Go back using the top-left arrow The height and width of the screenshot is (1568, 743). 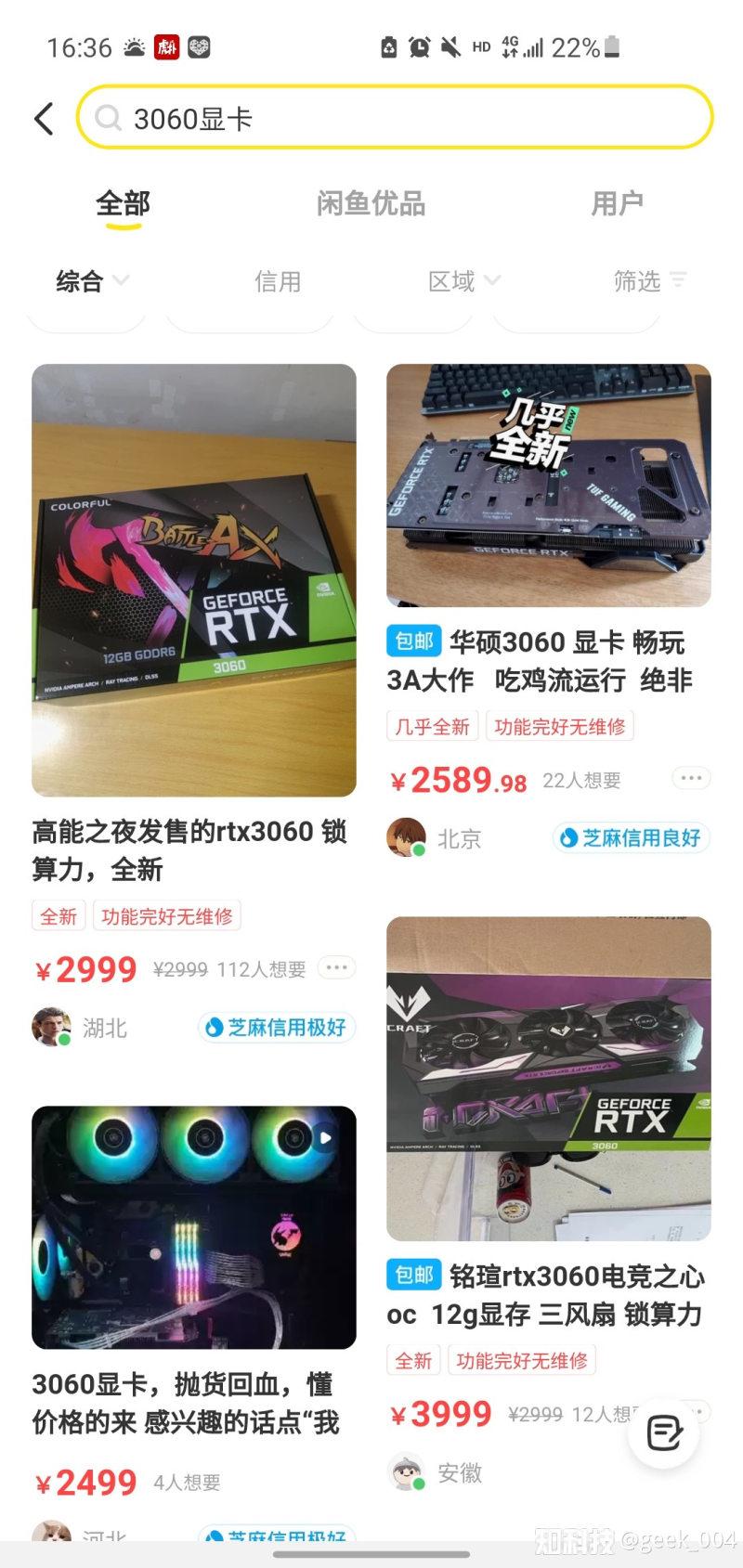44,119
